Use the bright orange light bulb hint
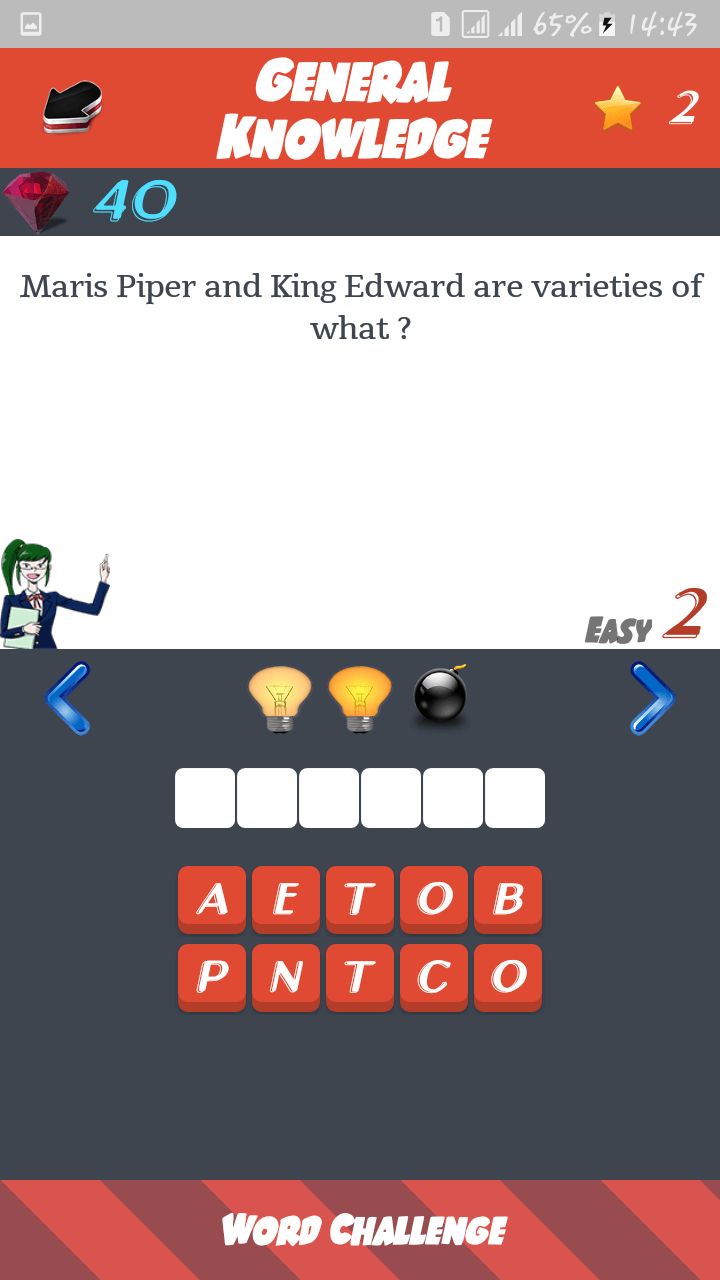Image resolution: width=720 pixels, height=1280 pixels. click(x=360, y=698)
